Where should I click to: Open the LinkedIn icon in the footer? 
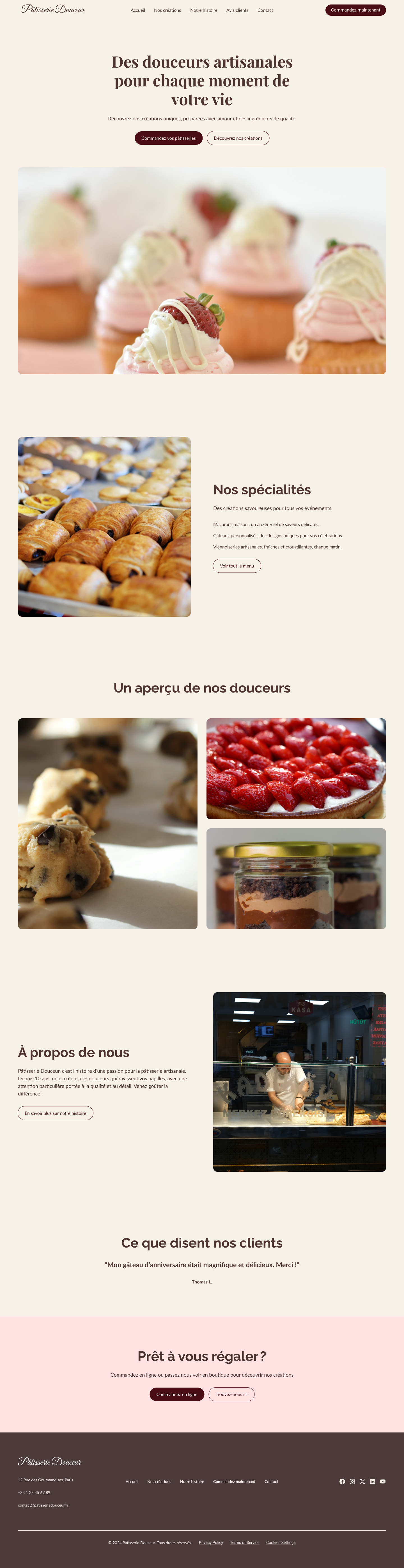372,1482
